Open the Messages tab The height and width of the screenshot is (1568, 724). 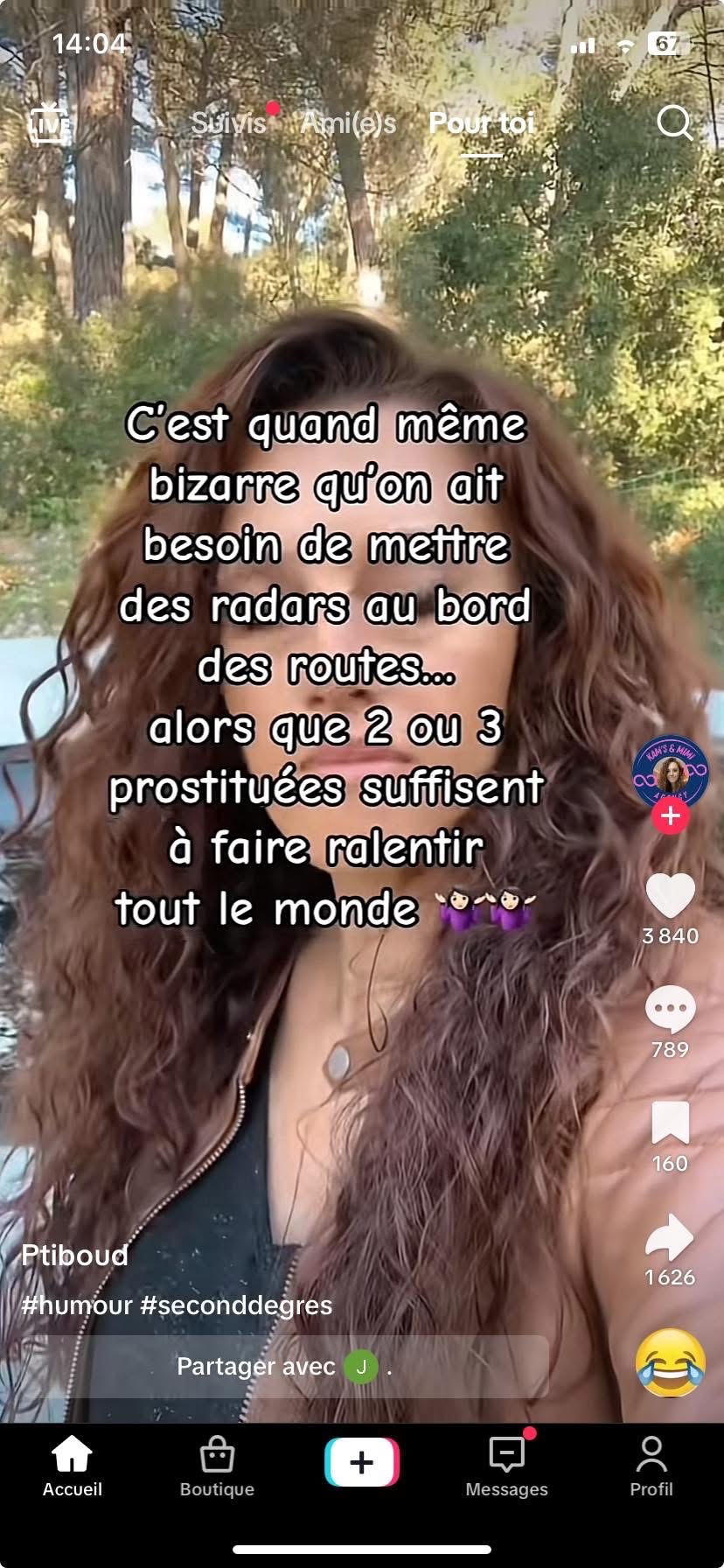507,1467
